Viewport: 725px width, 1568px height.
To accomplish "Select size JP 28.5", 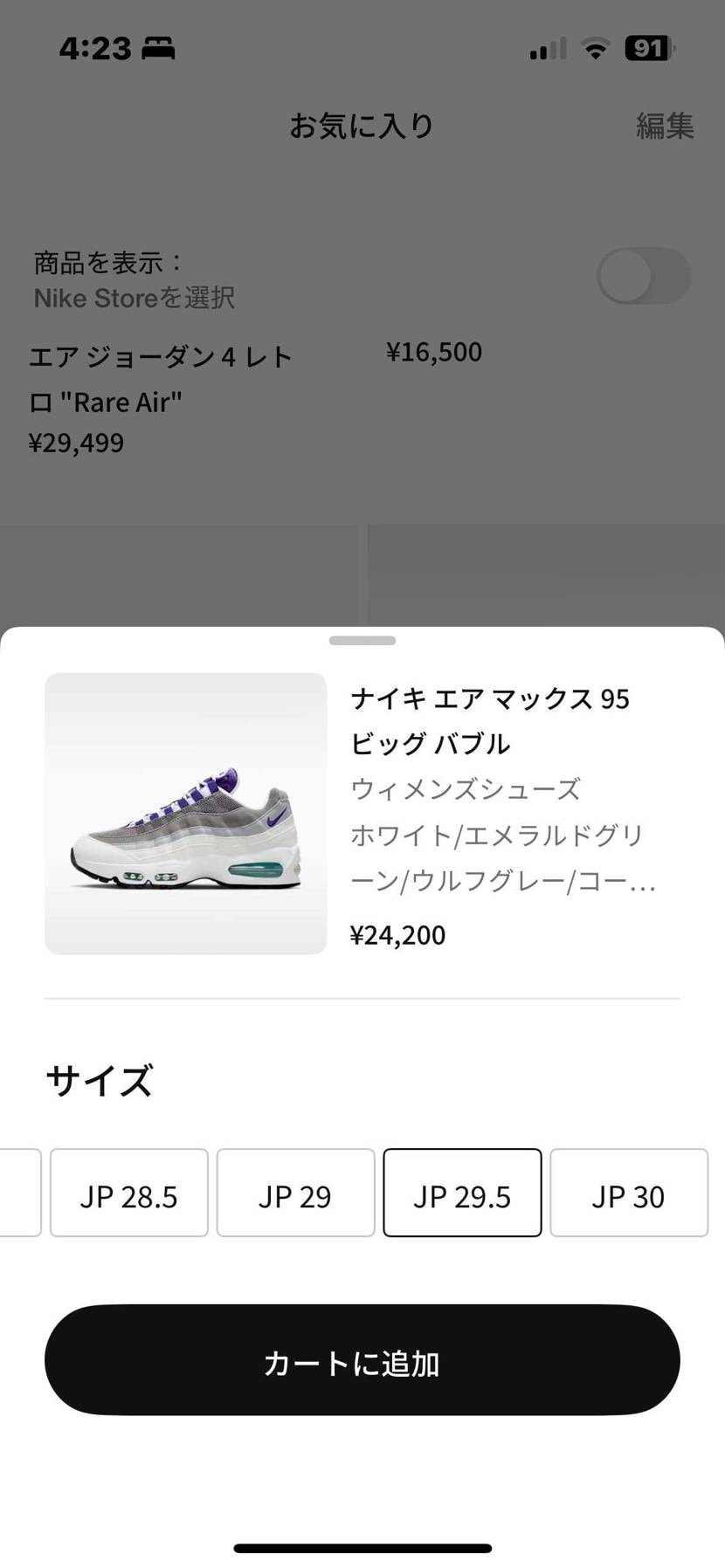I will (128, 1193).
